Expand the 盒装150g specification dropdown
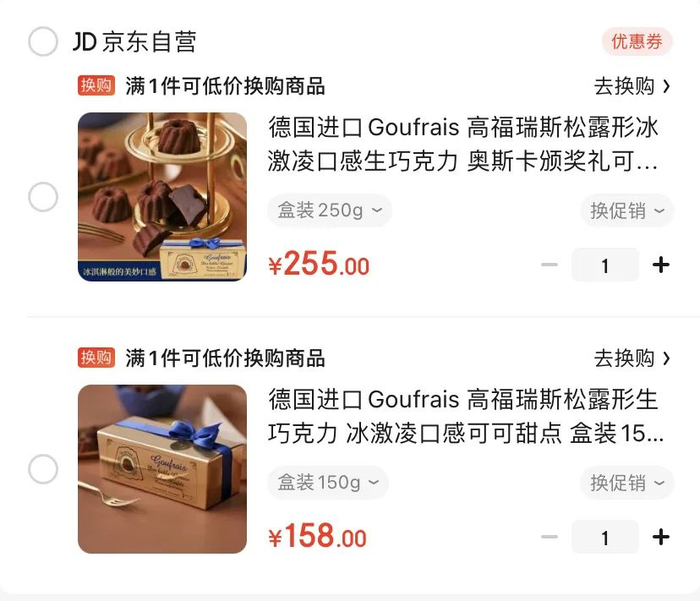700x601 pixels. pyautogui.click(x=327, y=483)
